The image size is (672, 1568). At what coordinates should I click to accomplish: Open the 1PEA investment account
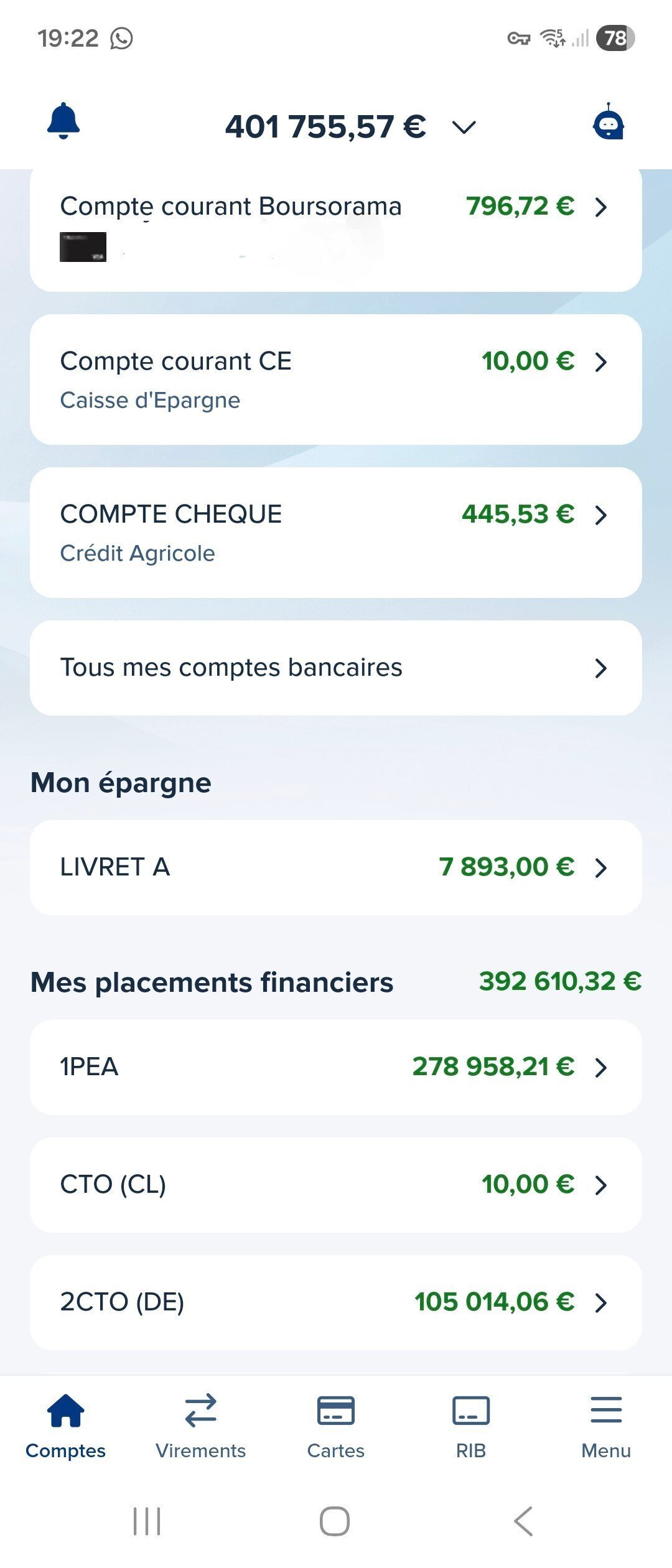[x=336, y=1067]
